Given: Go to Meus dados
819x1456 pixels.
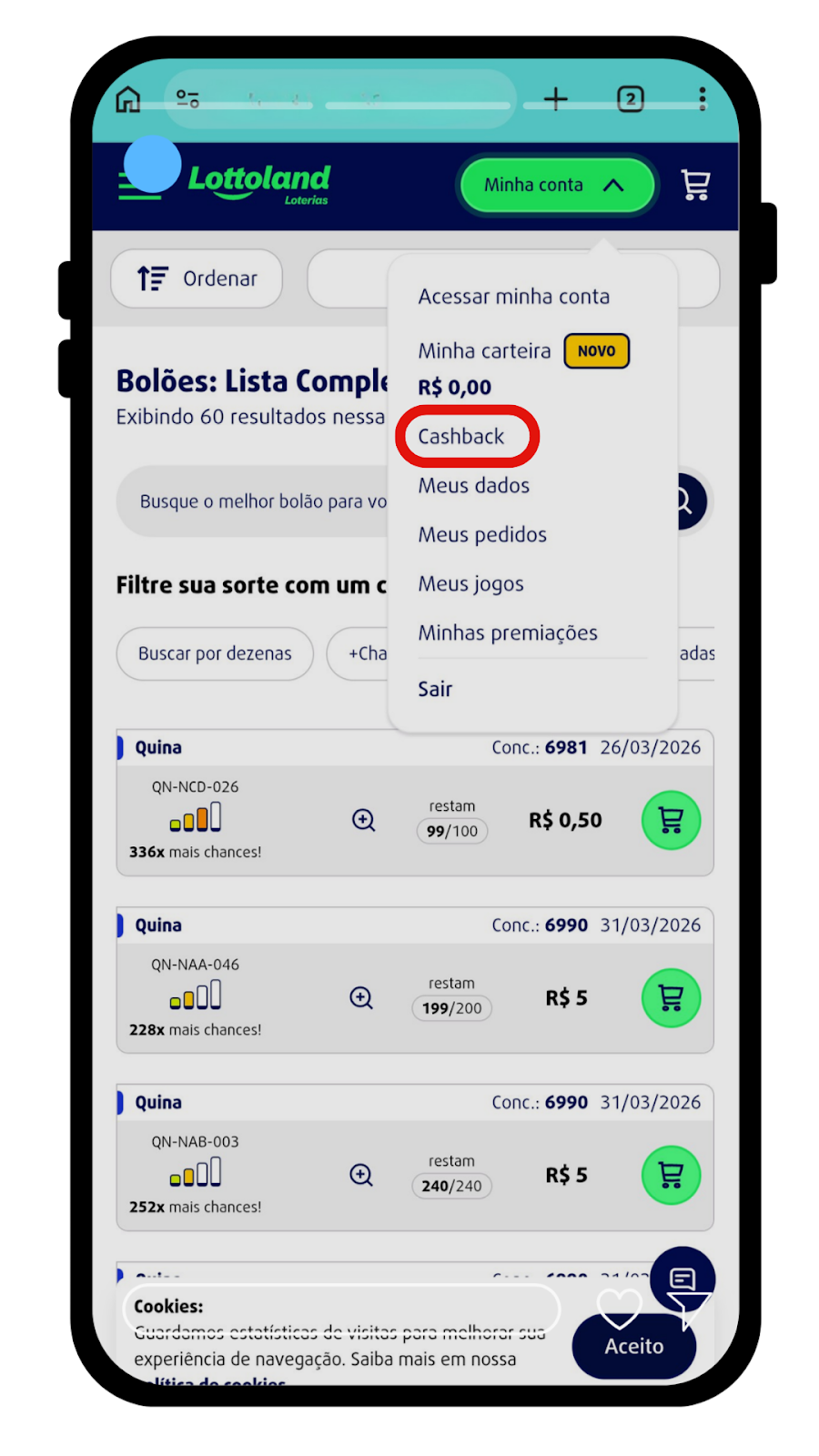Looking at the screenshot, I should point(473,486).
